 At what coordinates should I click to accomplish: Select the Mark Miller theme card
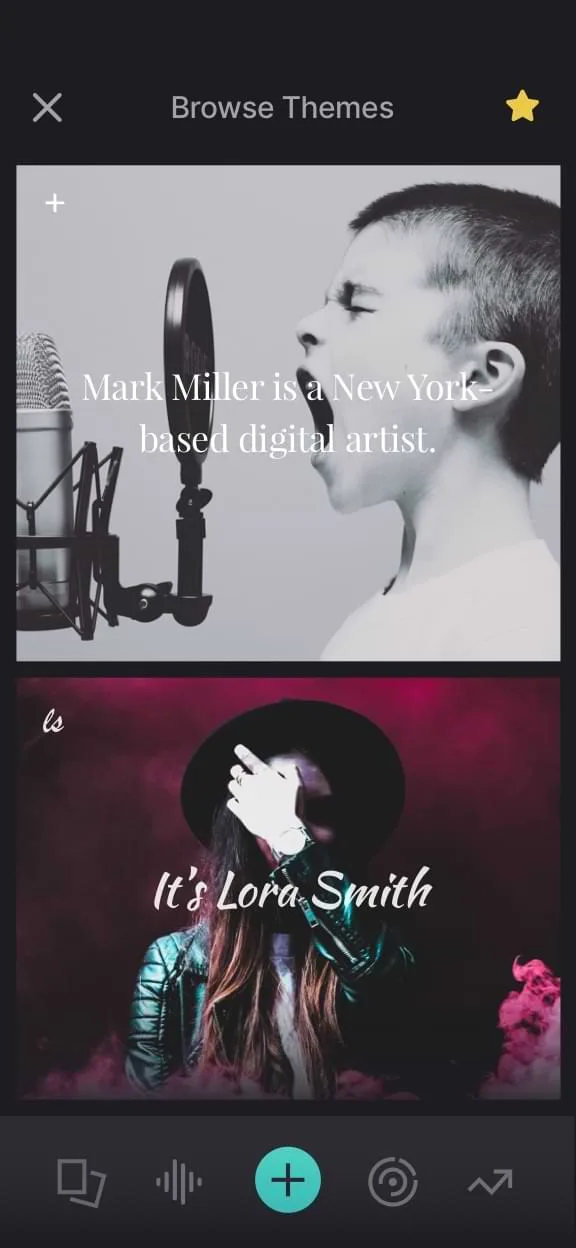click(x=288, y=413)
